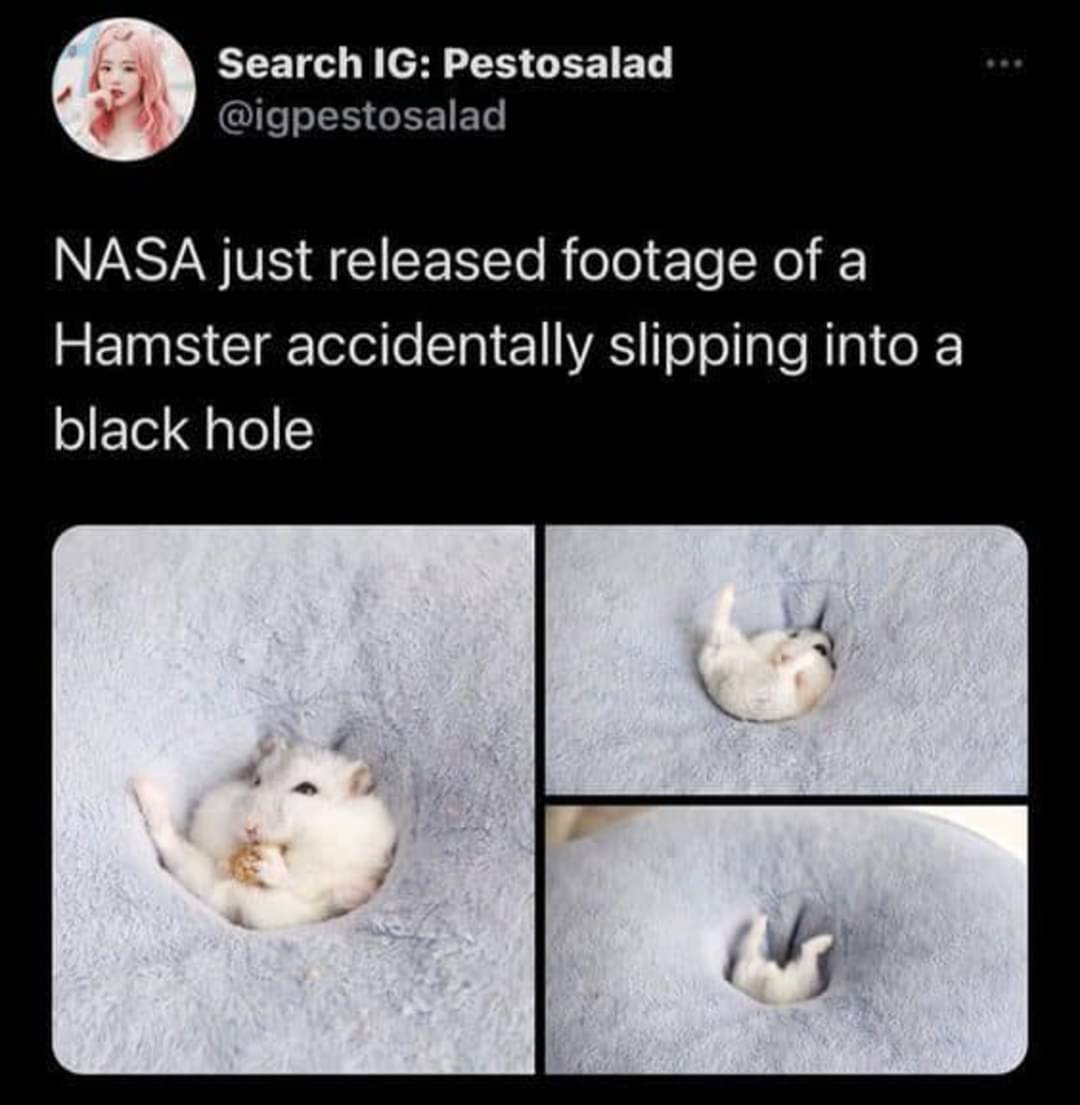
Task: Open the large hamster photo eating a snack
Action: tap(293, 799)
